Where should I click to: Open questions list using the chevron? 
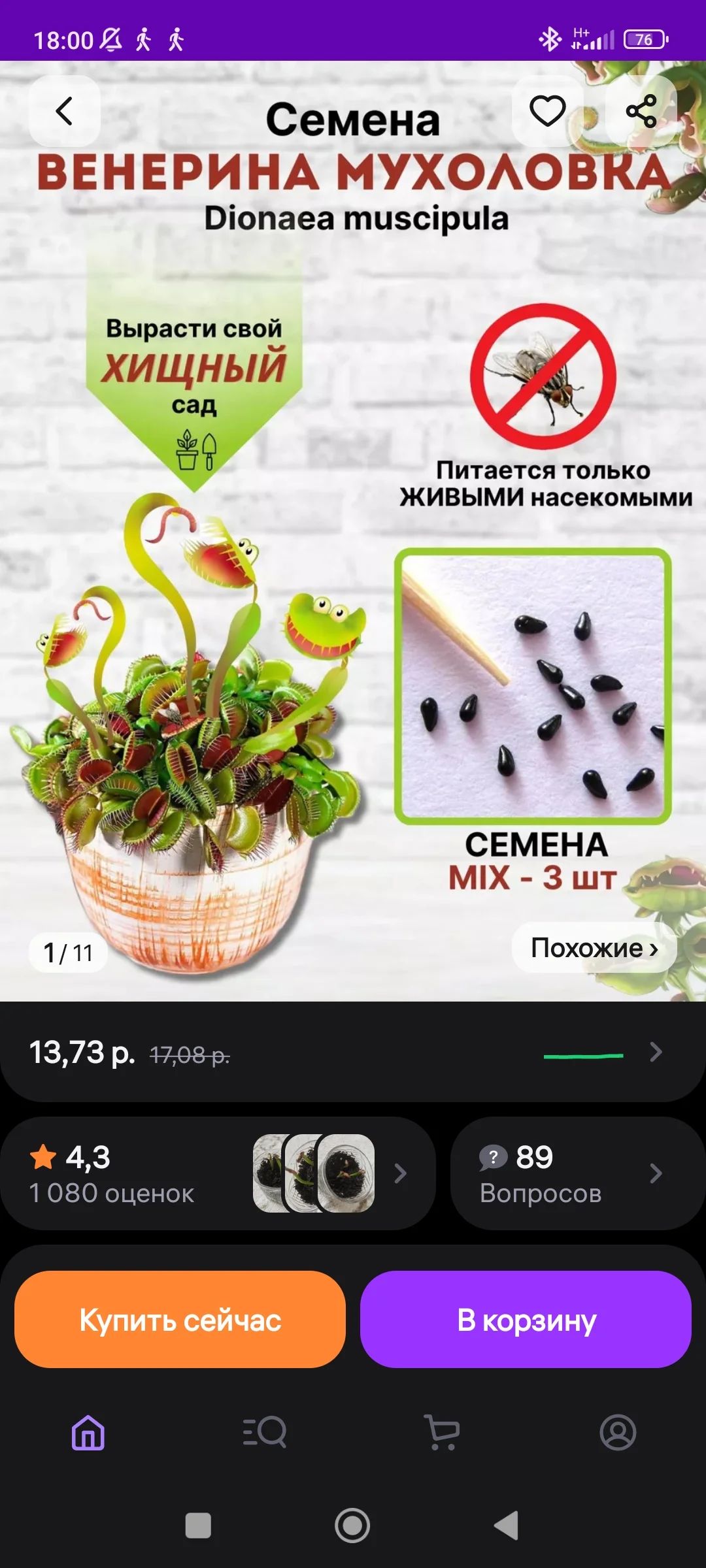click(657, 1172)
